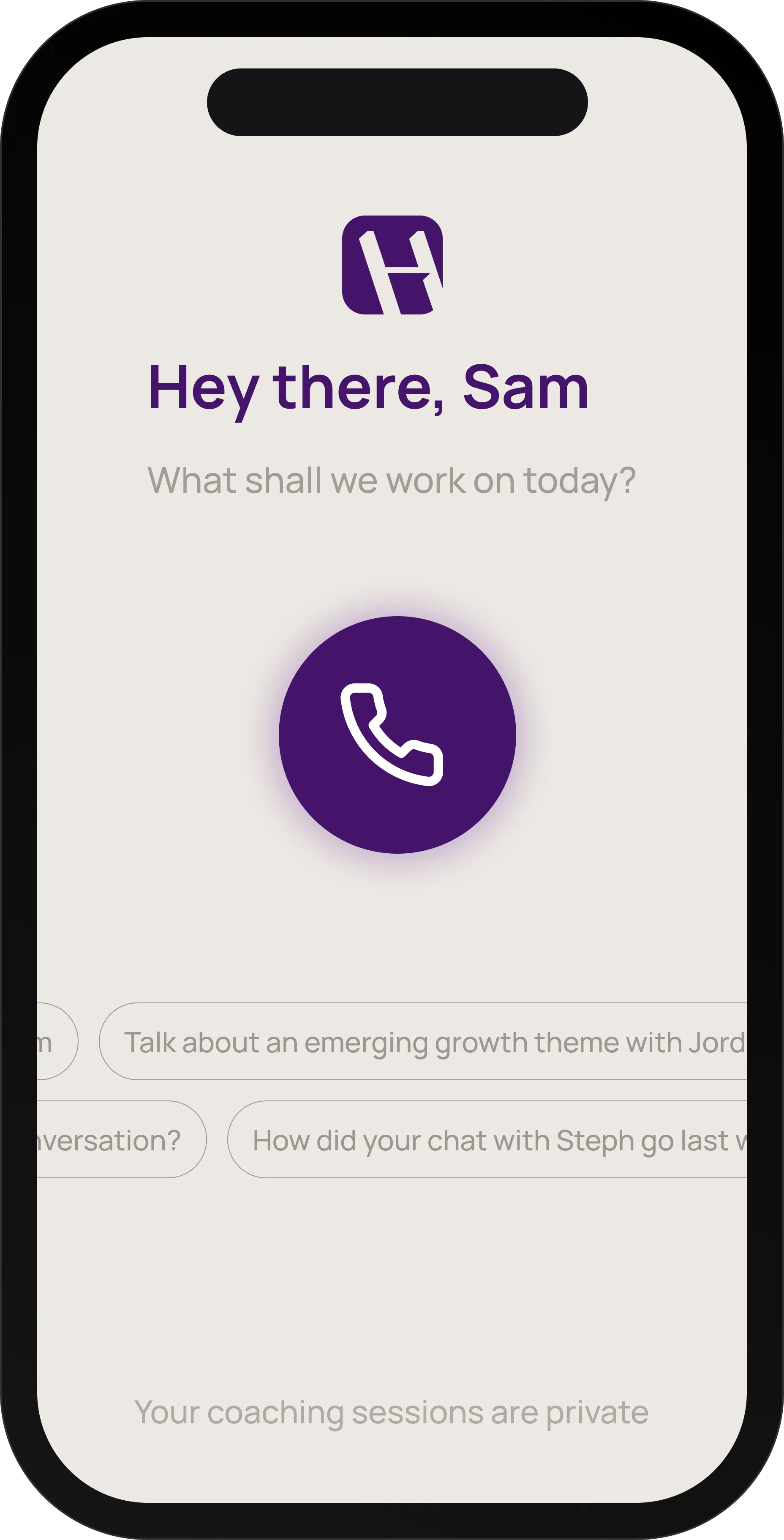Choose the chat with Steph suggestion chip
The height and width of the screenshot is (1540, 784).
487,1139
